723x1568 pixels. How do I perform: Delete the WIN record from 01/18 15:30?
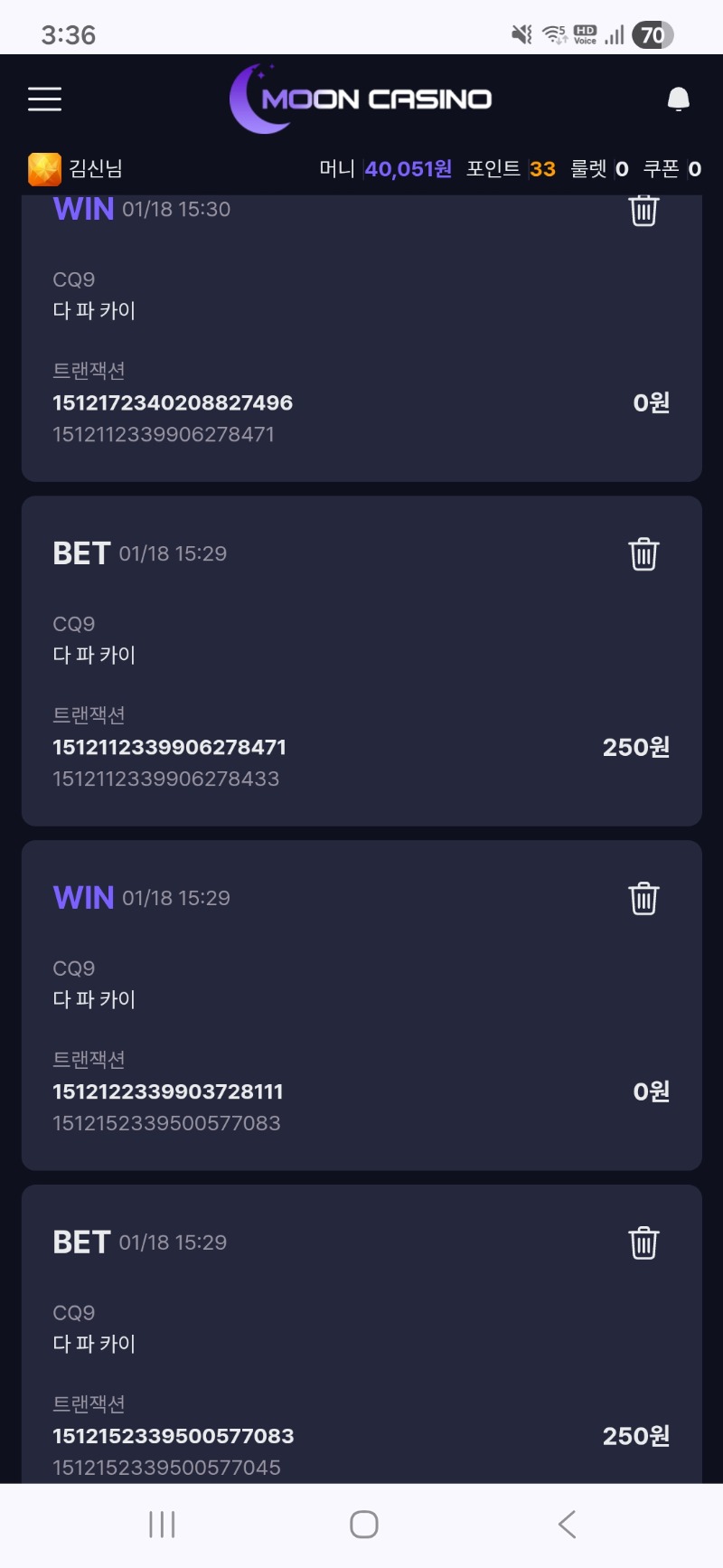[643, 211]
